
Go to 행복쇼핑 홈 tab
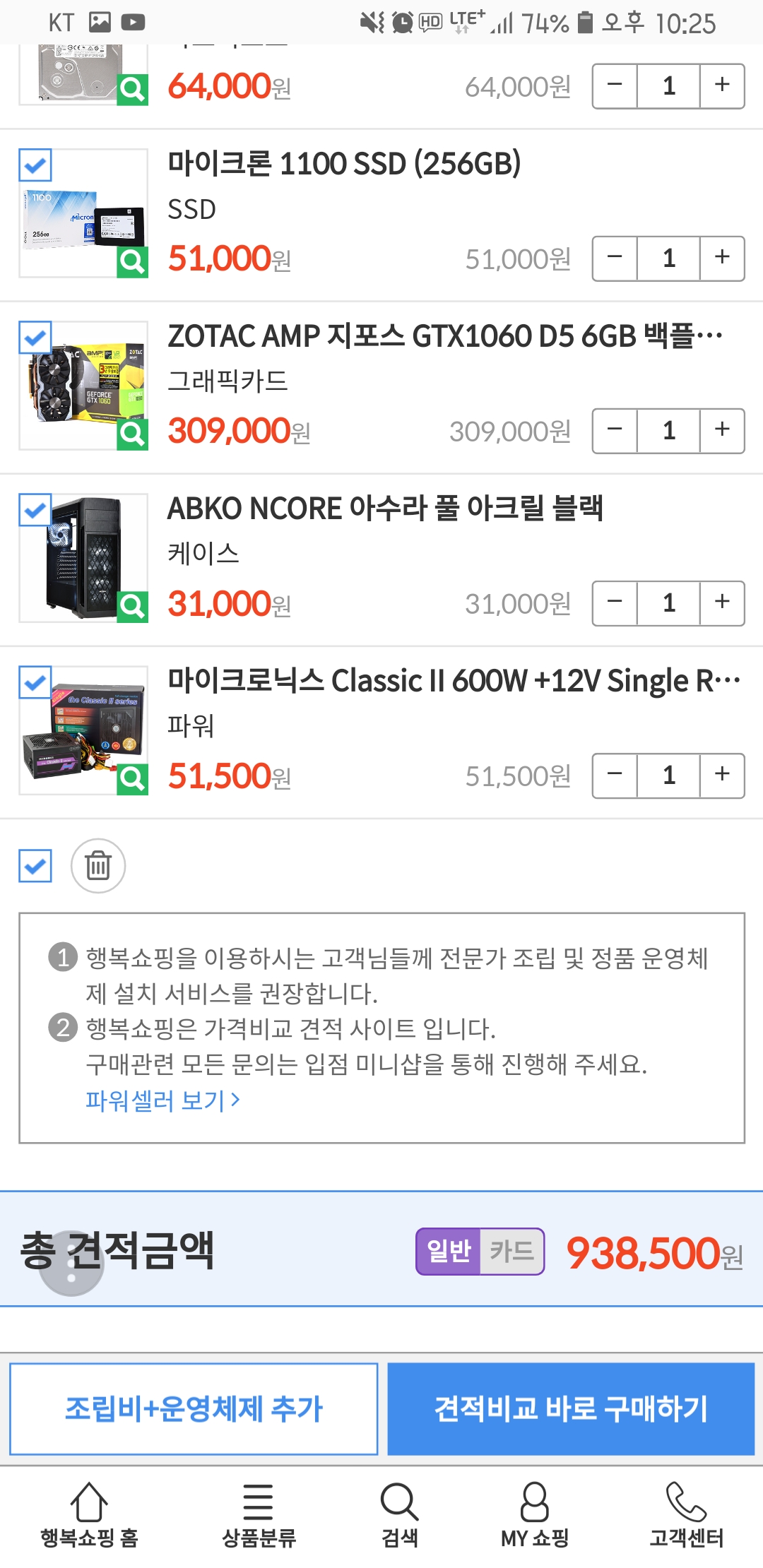click(x=89, y=1516)
